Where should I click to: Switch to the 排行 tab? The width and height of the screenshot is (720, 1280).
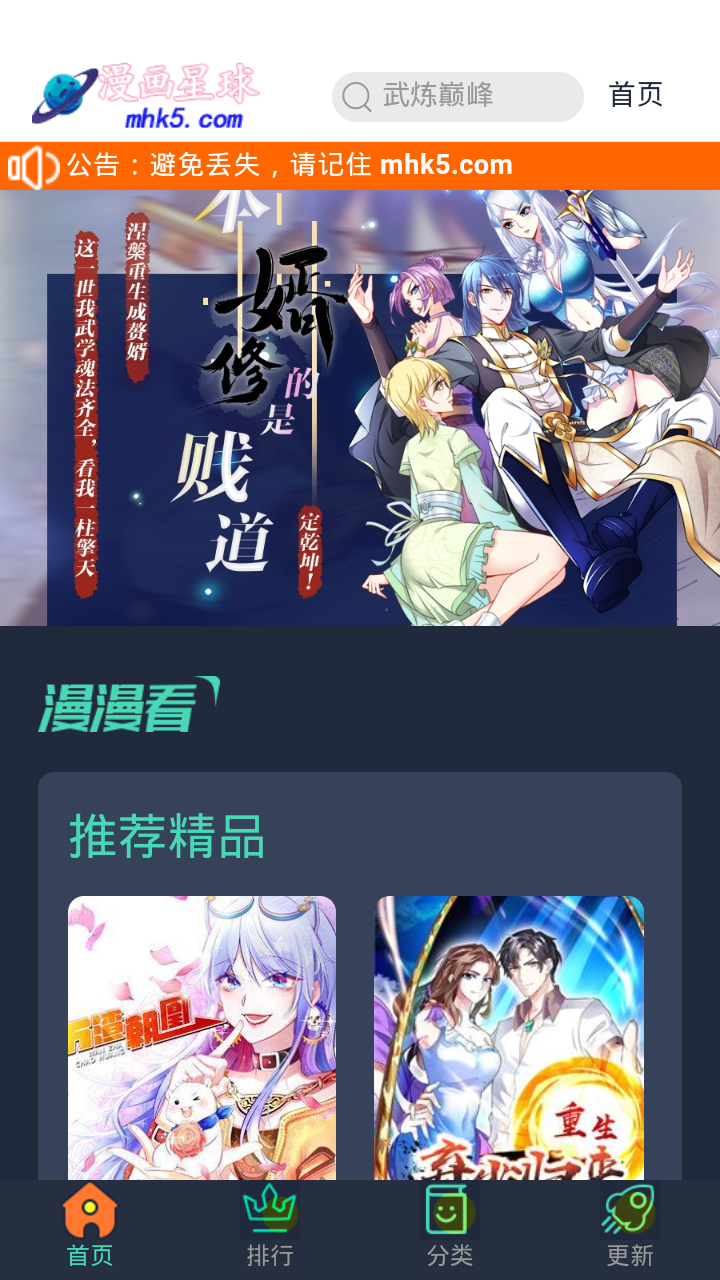tap(270, 1225)
